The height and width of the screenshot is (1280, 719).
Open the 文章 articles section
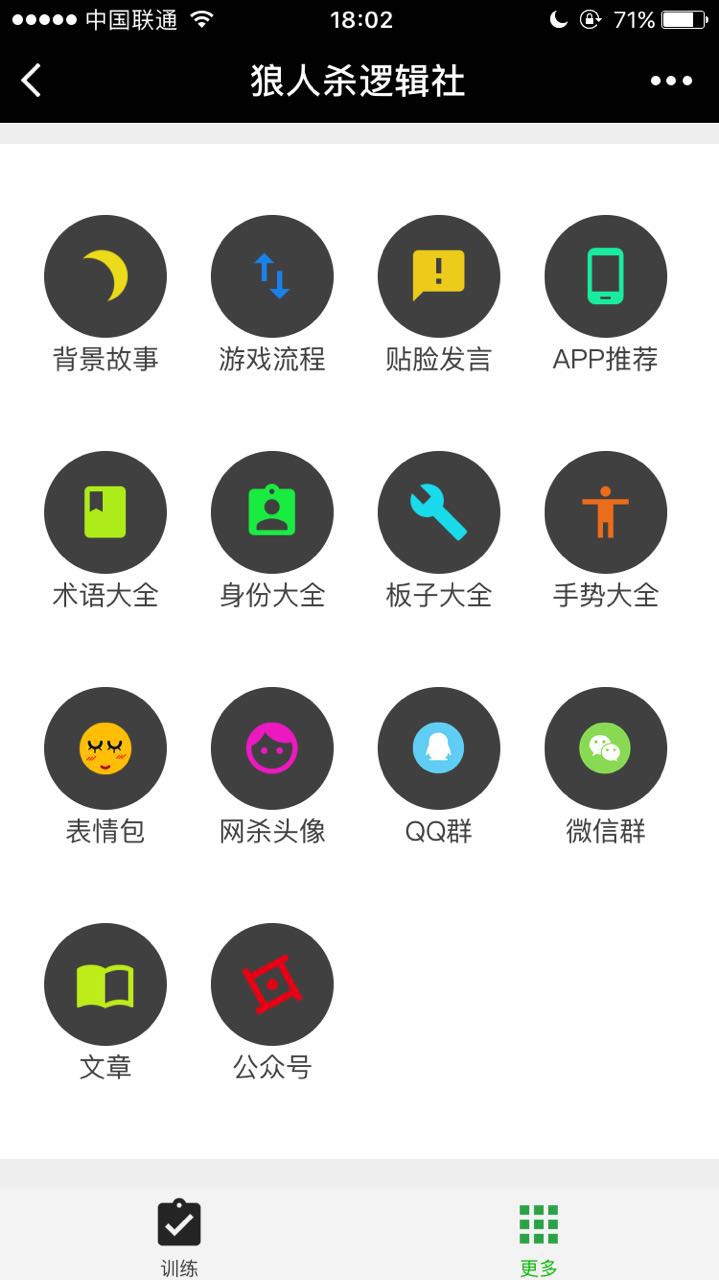click(x=105, y=984)
